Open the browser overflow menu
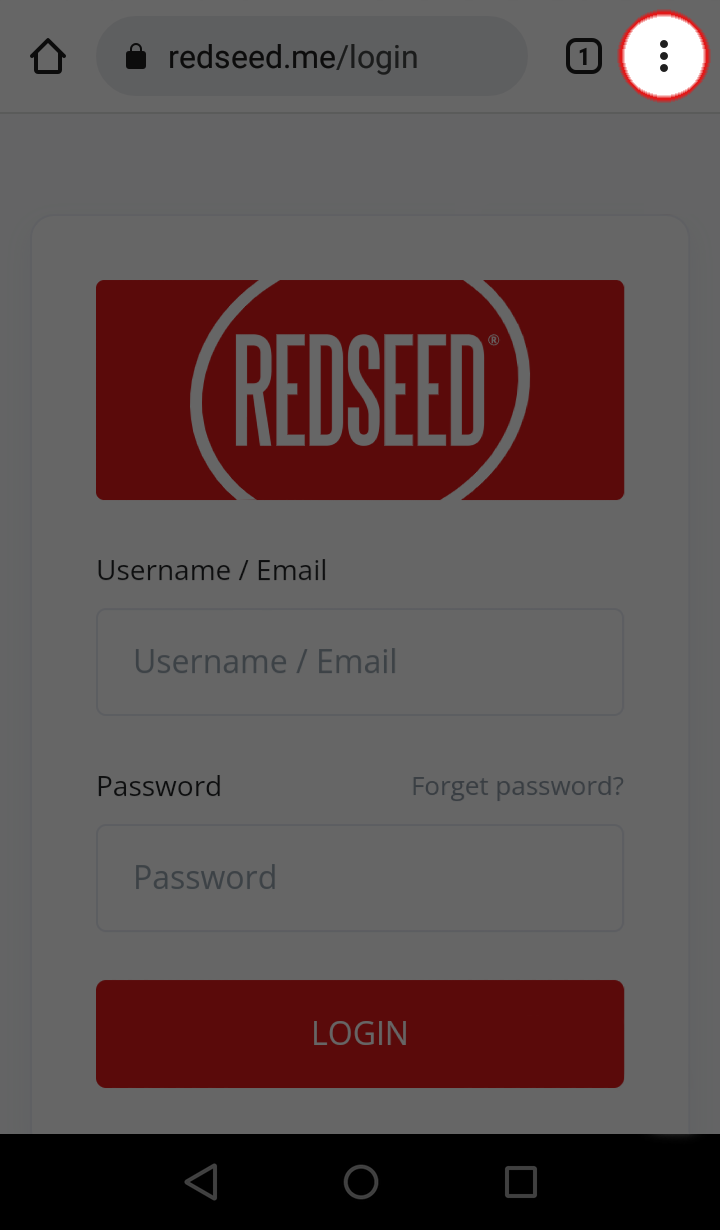Image resolution: width=720 pixels, height=1230 pixels. pos(664,56)
